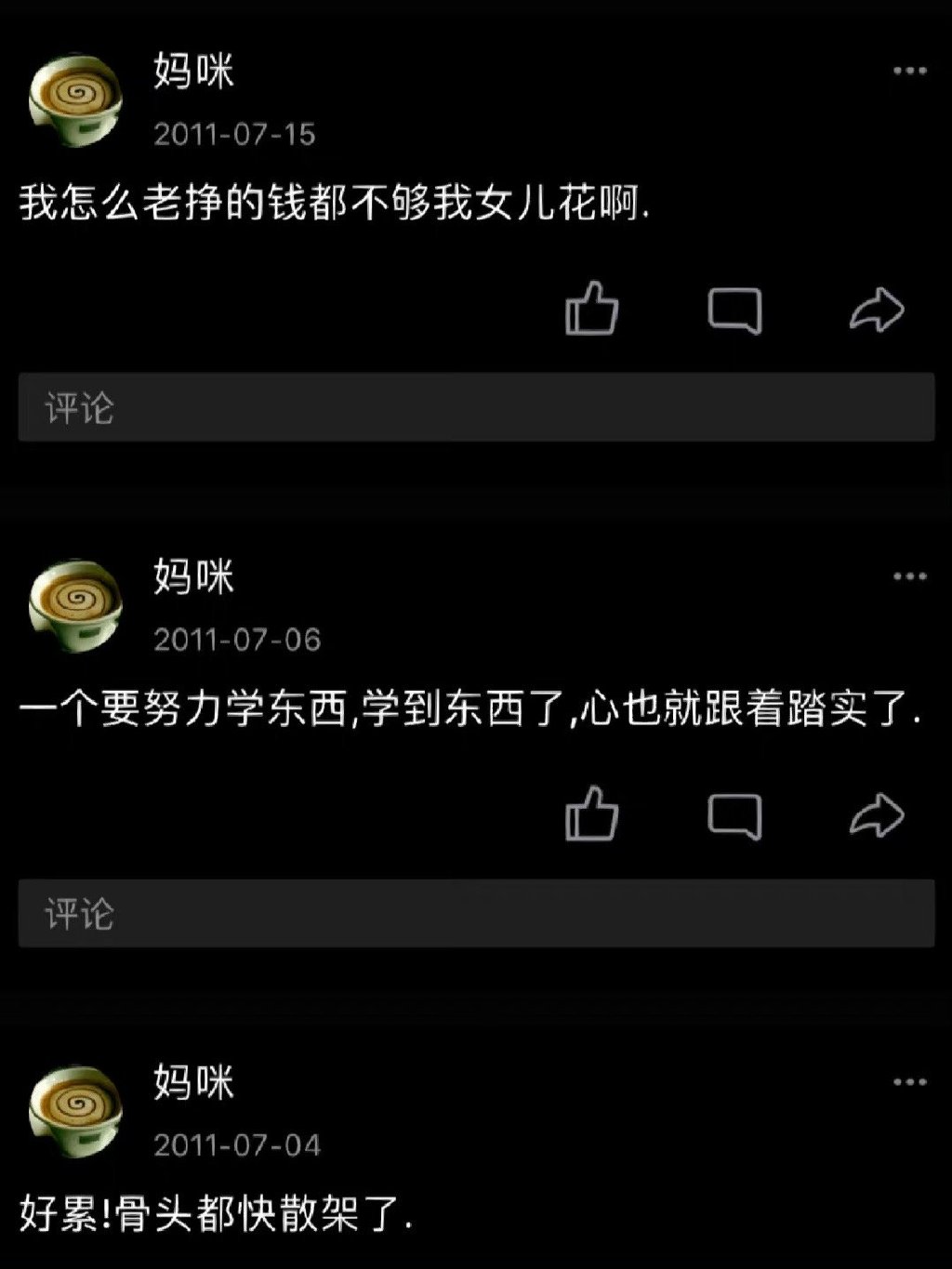The width and height of the screenshot is (952, 1269).
Task: Open overflow menu on the 2011-07-06 post
Action: tap(909, 576)
